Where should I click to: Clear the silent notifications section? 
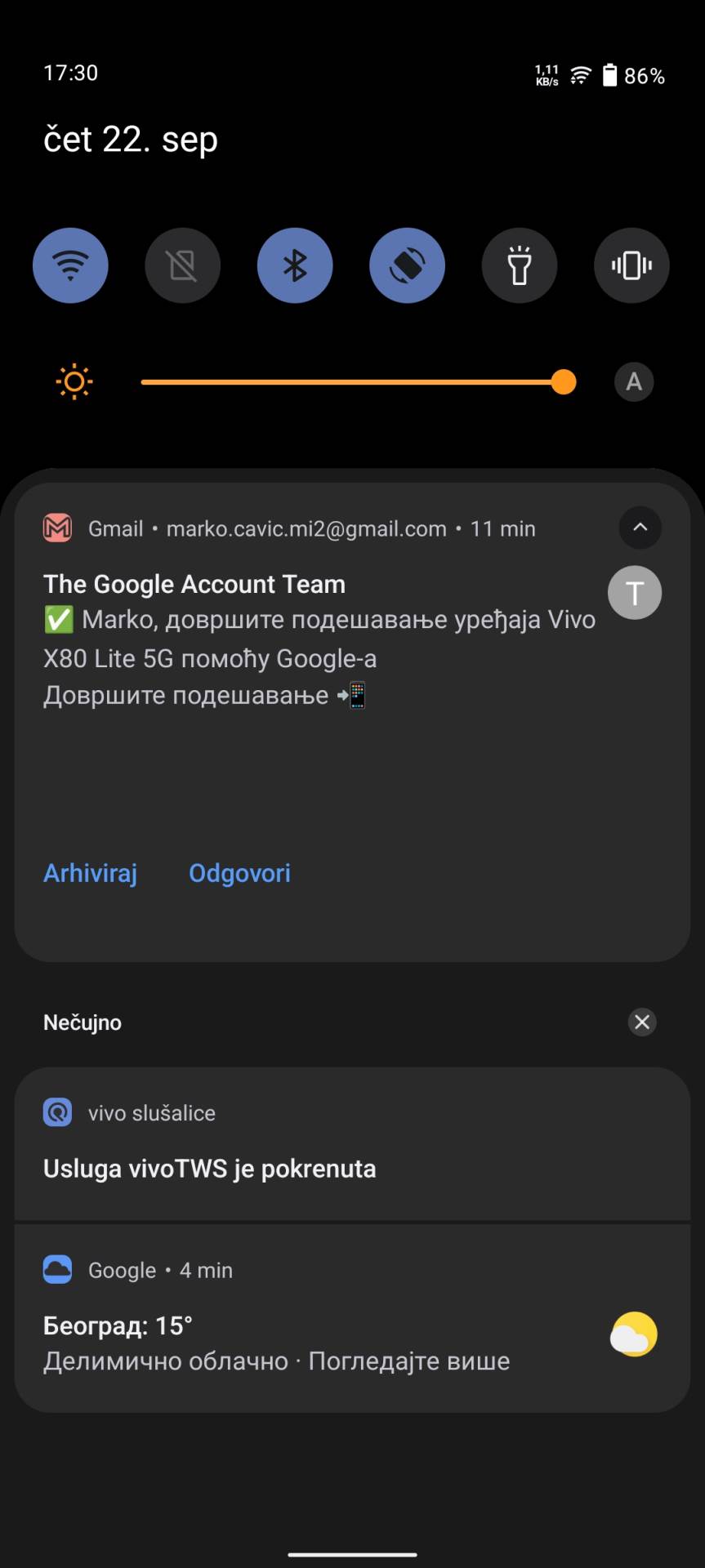coord(642,1022)
